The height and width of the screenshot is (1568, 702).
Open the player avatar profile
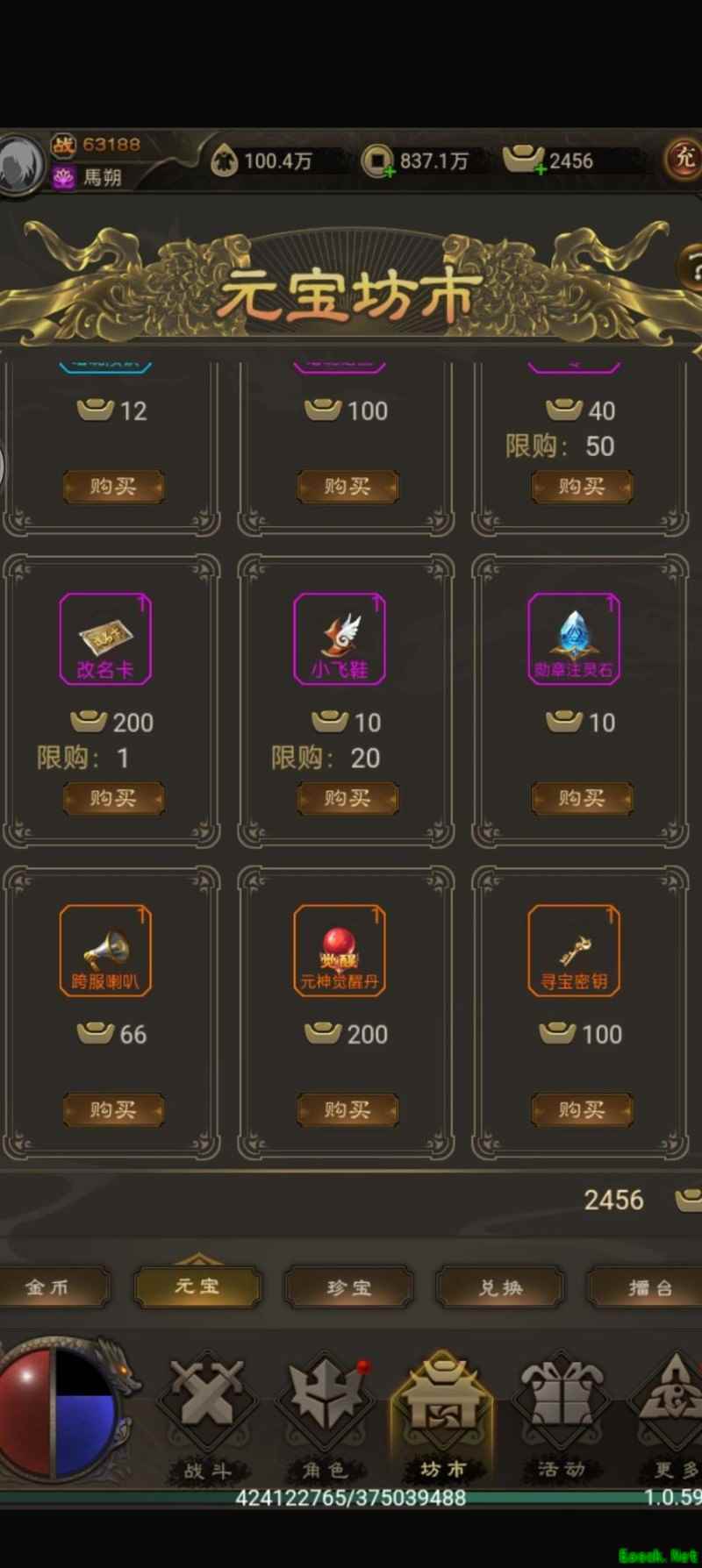(22, 163)
